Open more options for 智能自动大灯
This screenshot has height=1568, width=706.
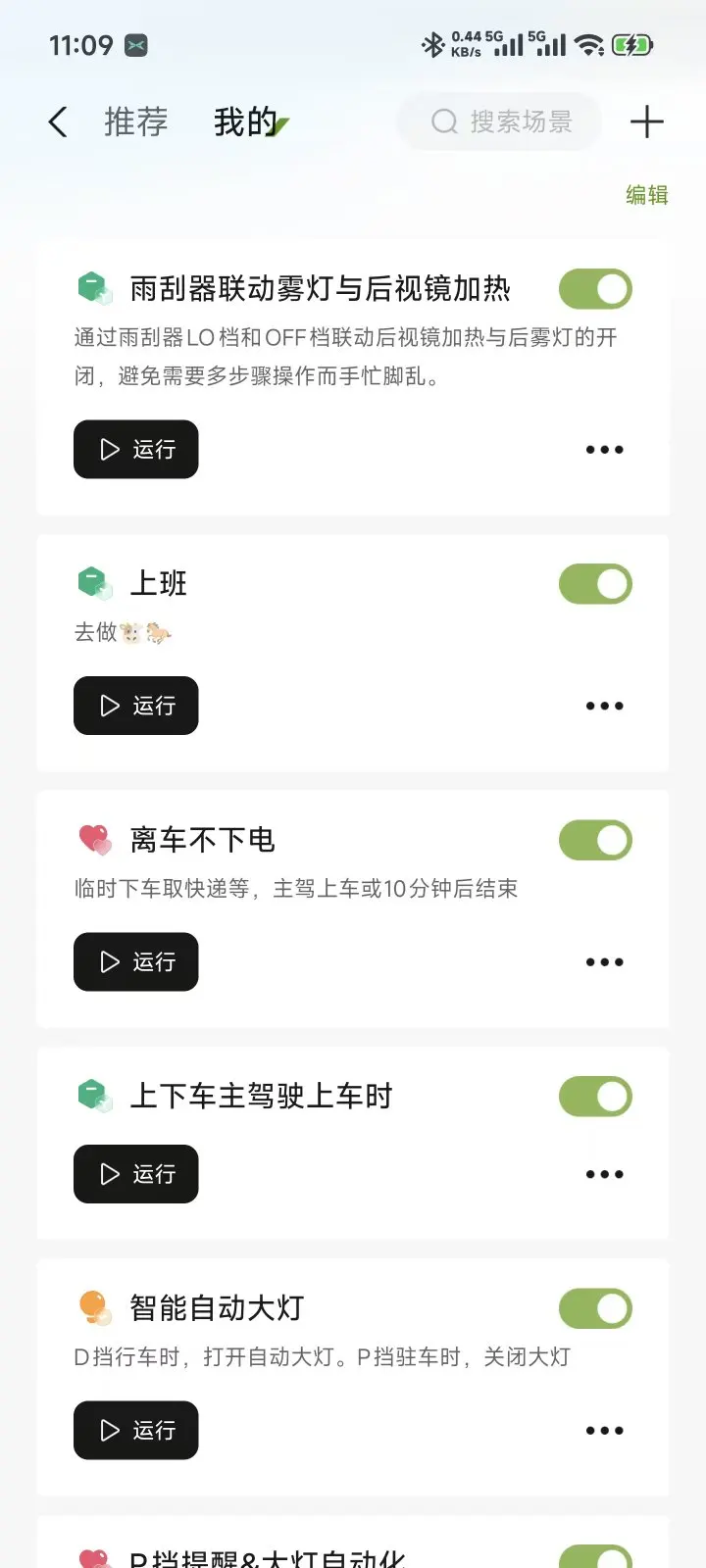click(604, 1431)
